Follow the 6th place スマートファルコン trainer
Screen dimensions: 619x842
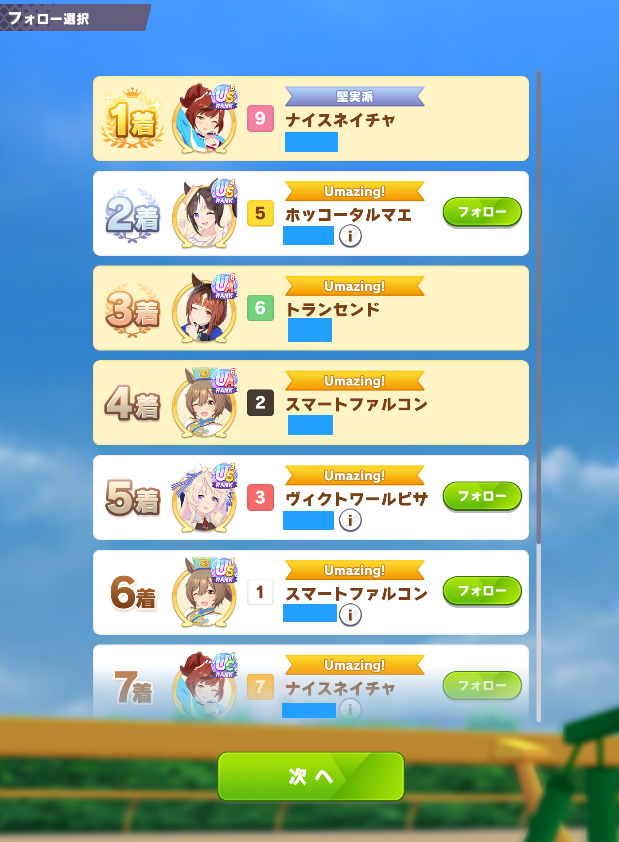point(482,591)
